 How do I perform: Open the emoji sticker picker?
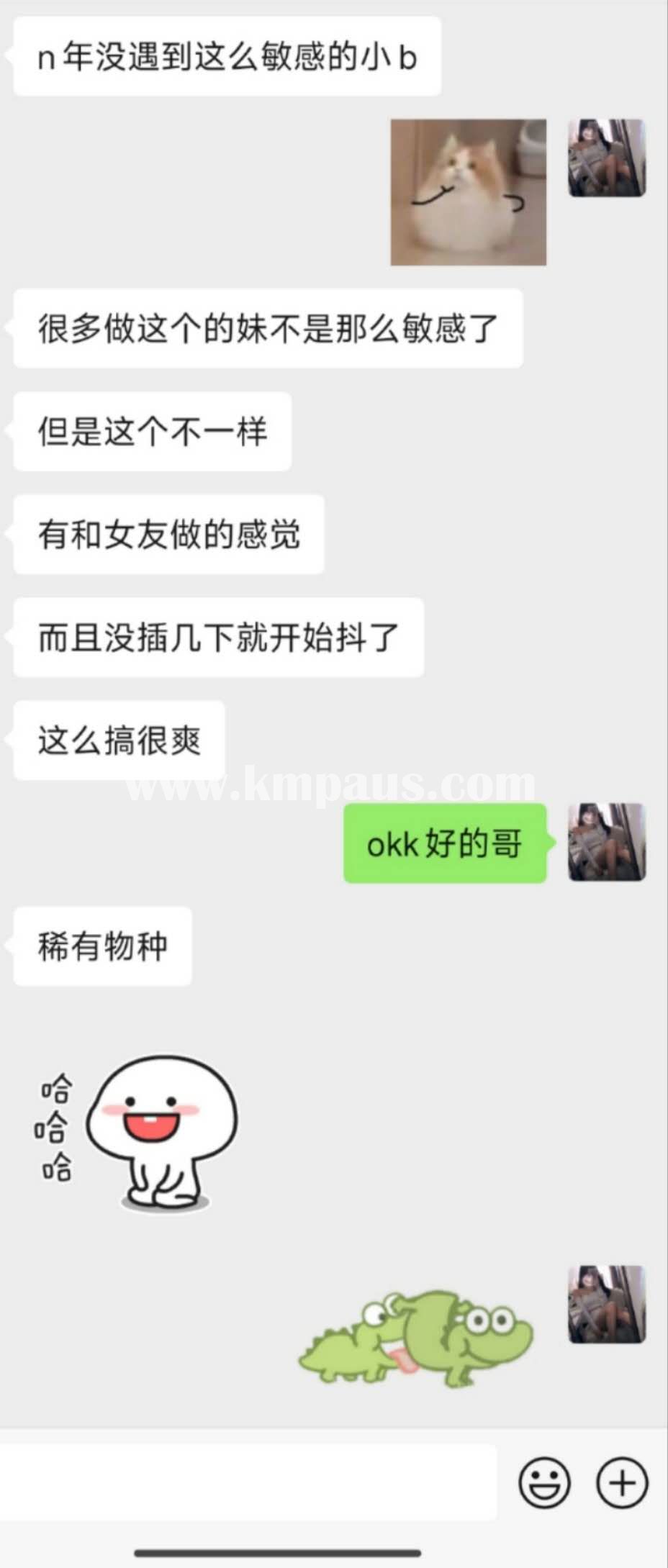(x=544, y=1483)
